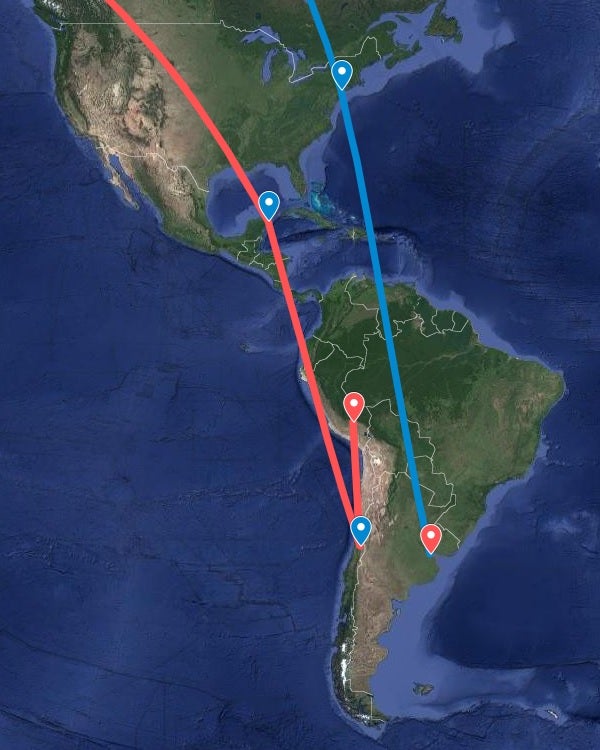
Task: Select the red pin near Buenos Aires
Action: click(x=431, y=537)
